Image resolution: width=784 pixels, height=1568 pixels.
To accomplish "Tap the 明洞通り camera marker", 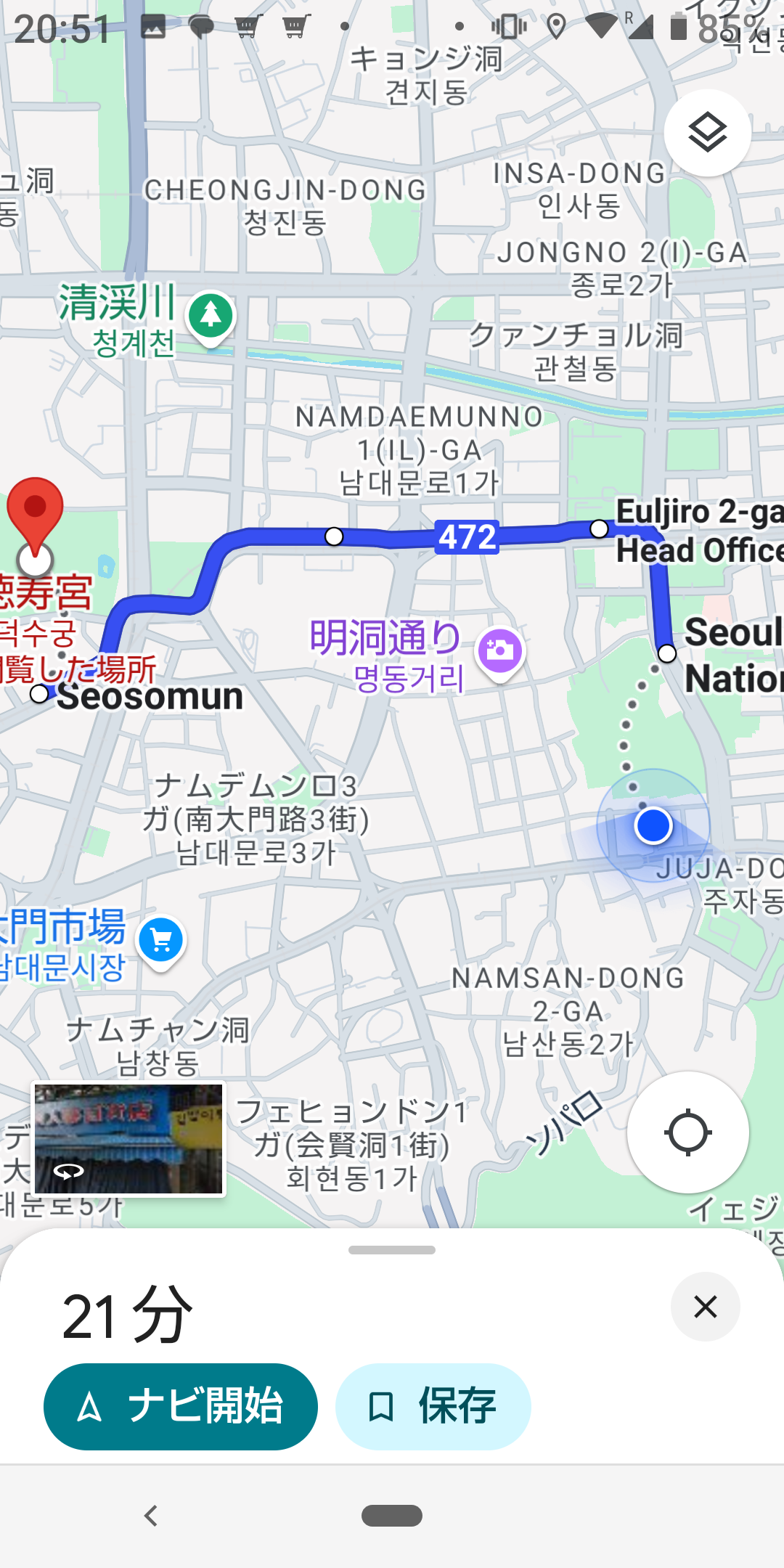I will 499,650.
